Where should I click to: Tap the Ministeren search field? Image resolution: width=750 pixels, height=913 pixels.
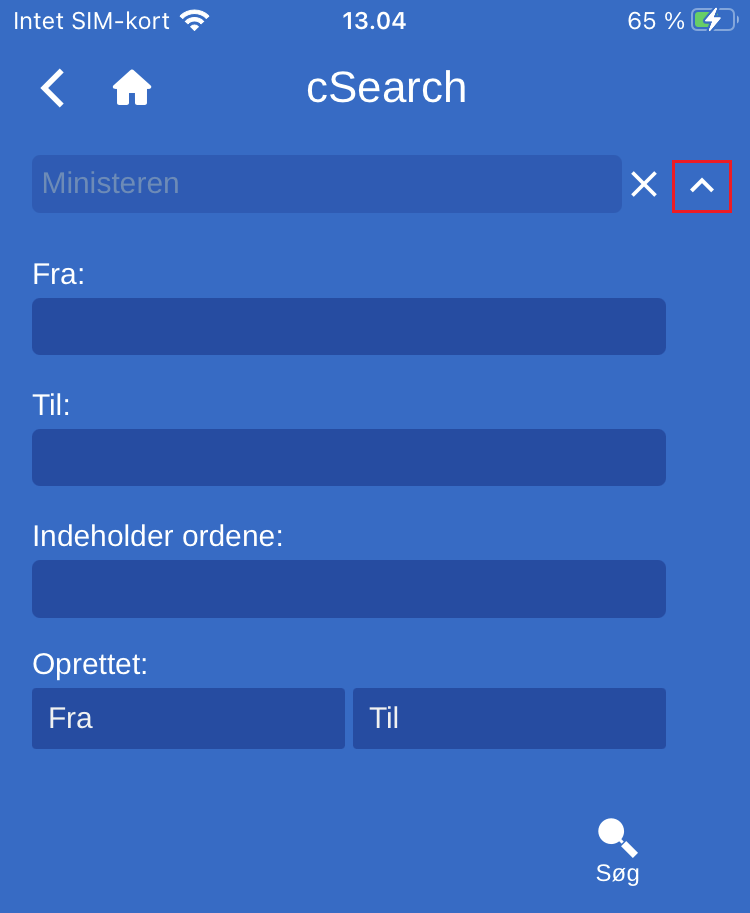[x=326, y=184]
